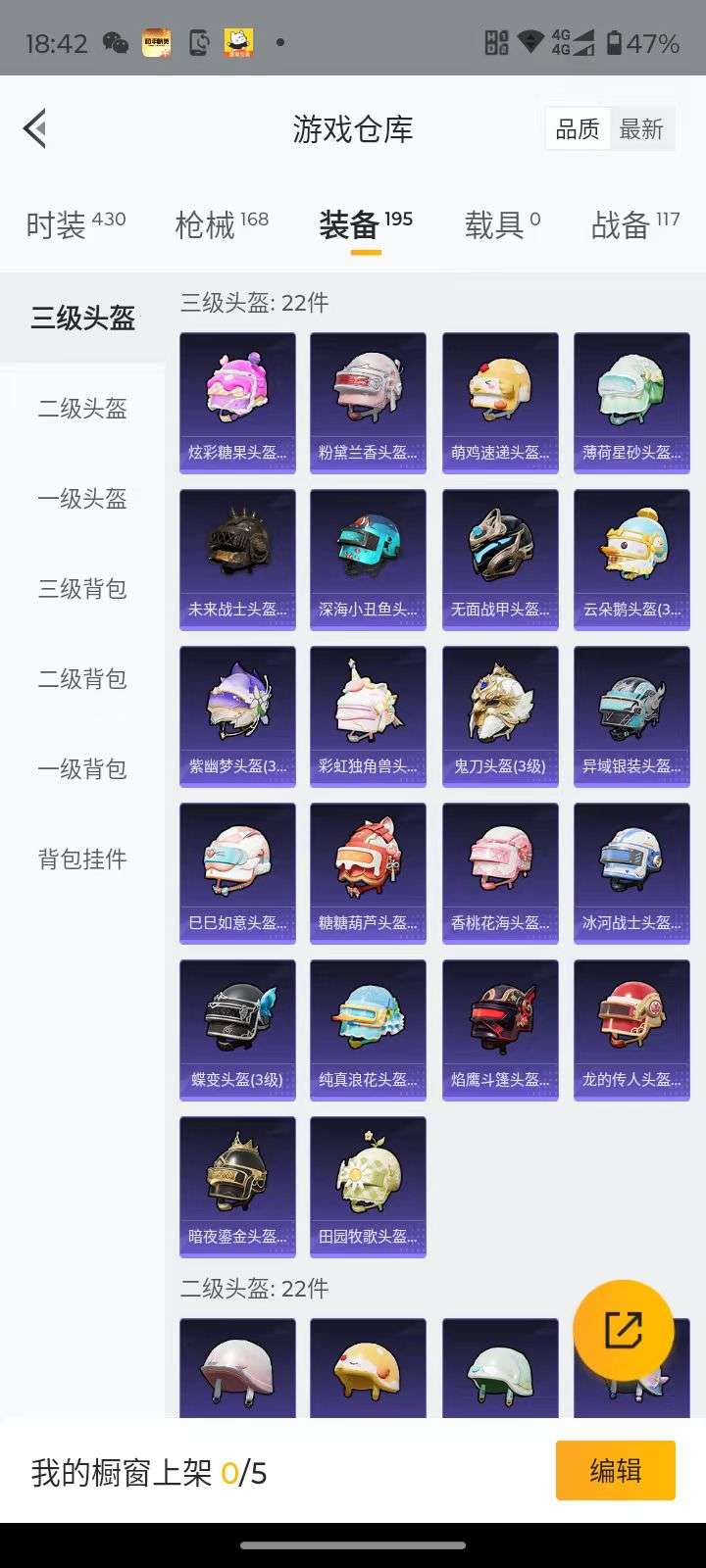Open the share export floating icon
Viewport: 706px width, 1568px height.
pos(626,1329)
